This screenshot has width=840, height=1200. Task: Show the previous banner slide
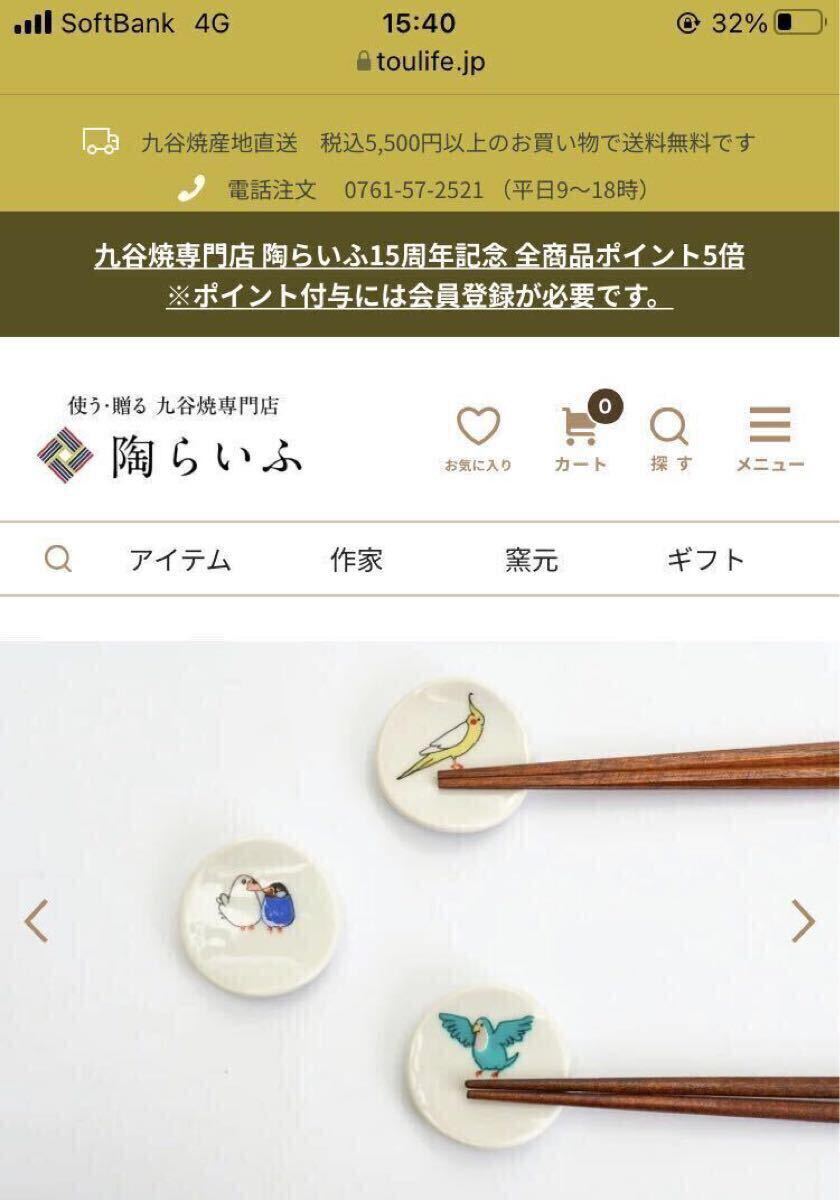37,921
